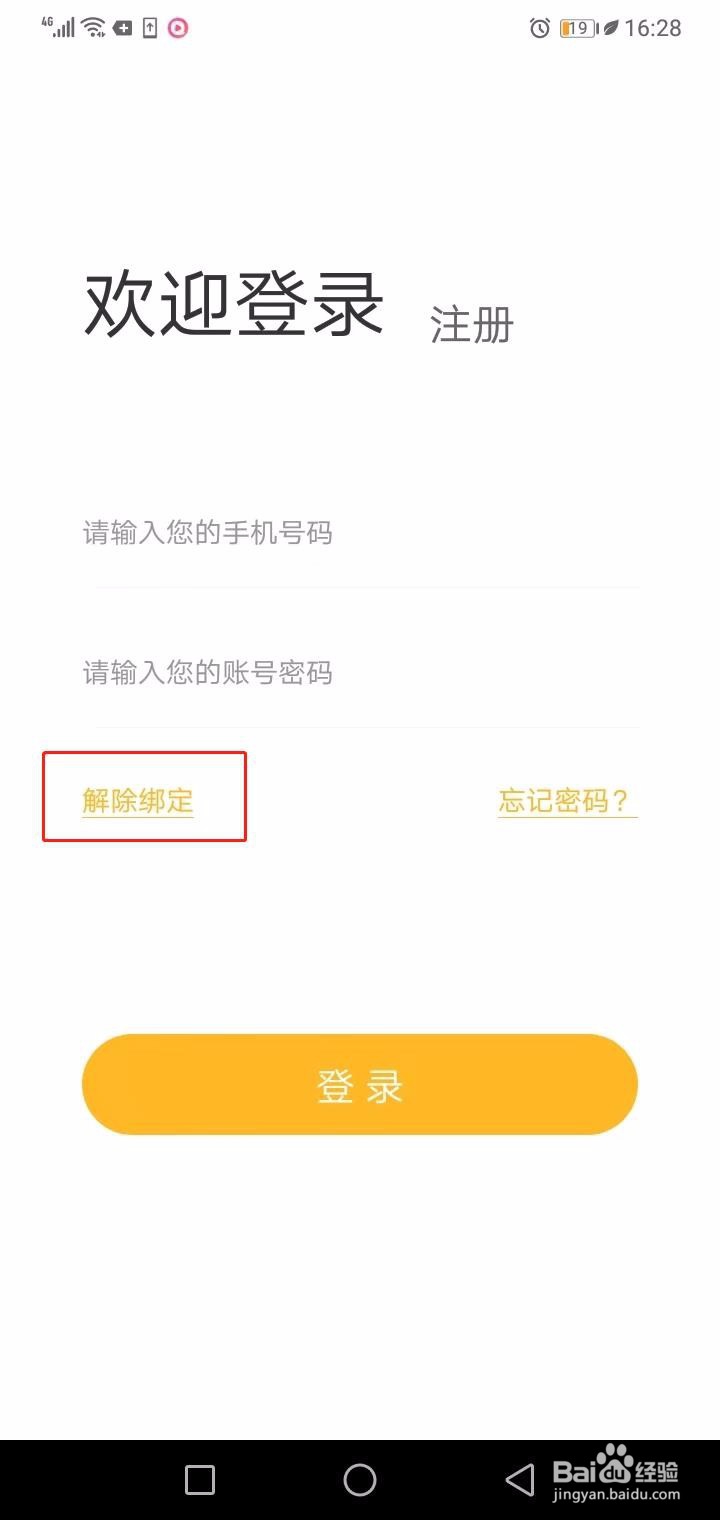This screenshot has width=720, height=1520.
Task: Tap the upload arrow icon in status bar
Action: click(149, 28)
